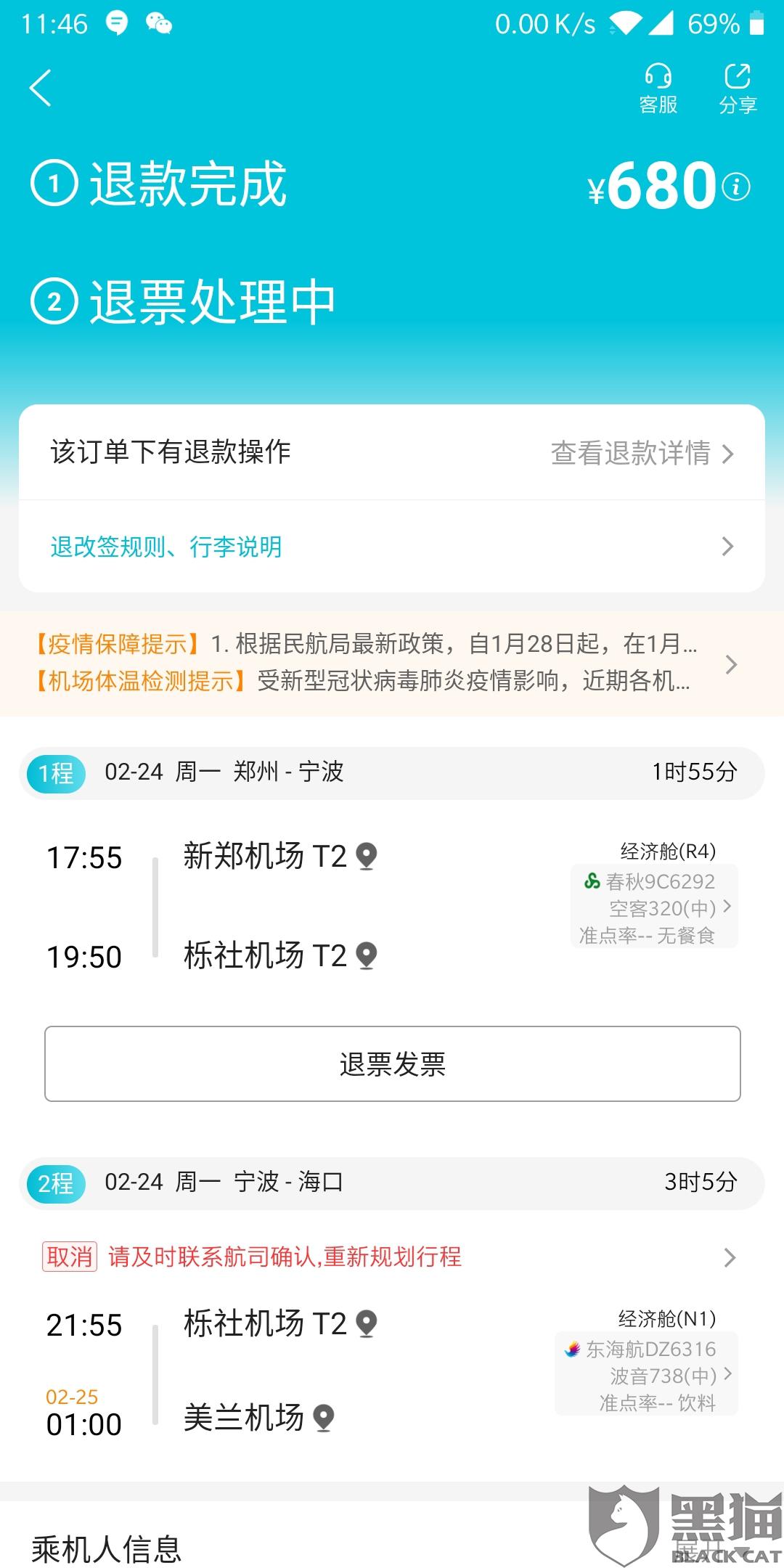Screen dimensions: 784x1568
Task: Open the 取消 flight cancellation notice
Action: pos(392,1257)
